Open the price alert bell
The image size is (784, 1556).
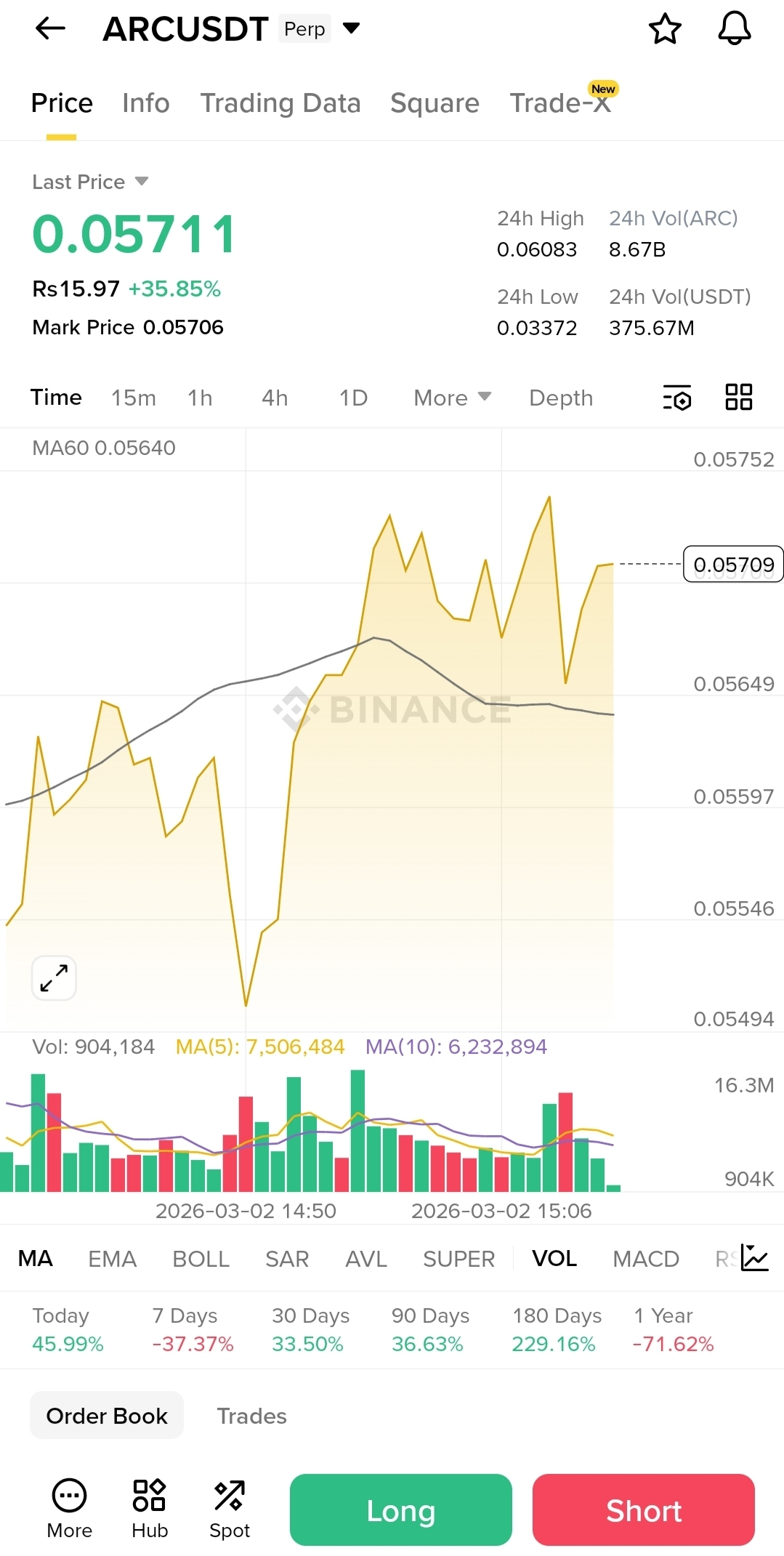point(734,29)
